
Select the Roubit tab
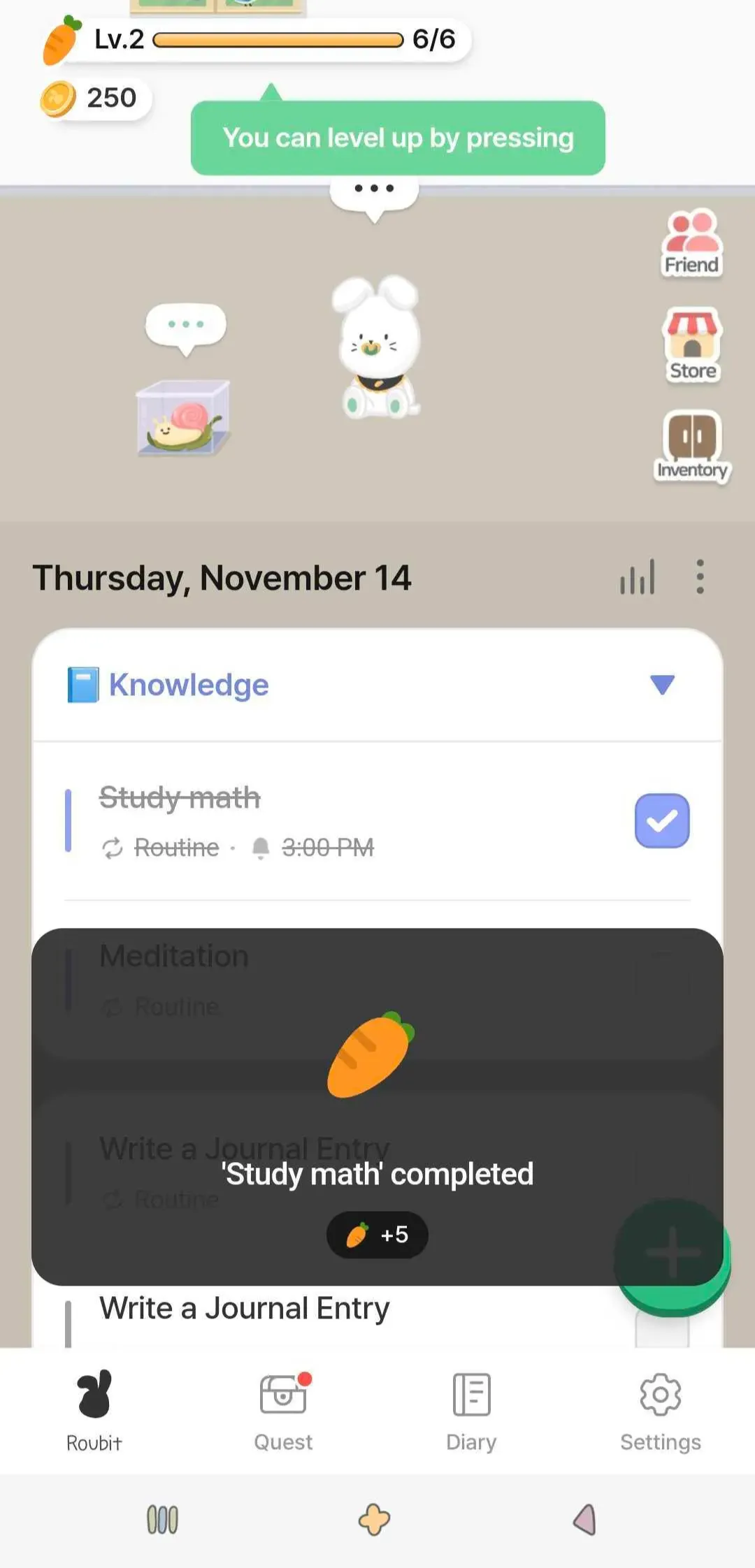pyautogui.click(x=94, y=1411)
